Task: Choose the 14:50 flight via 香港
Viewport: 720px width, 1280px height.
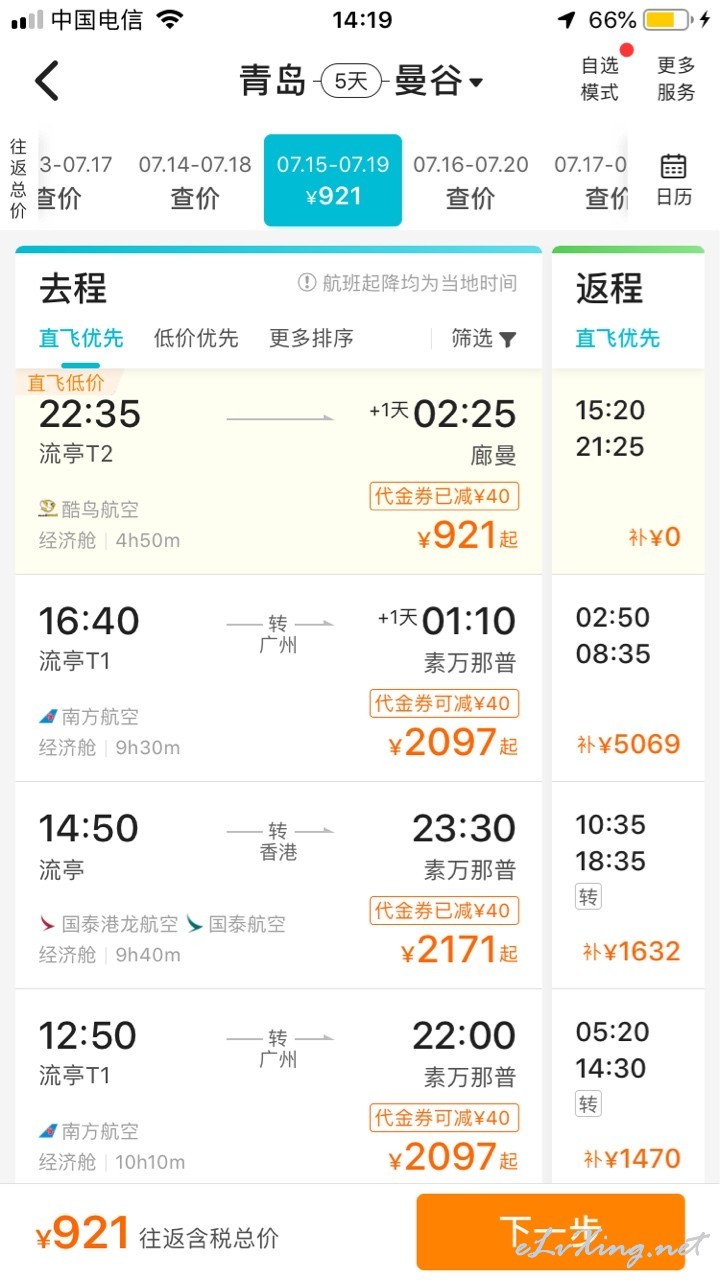Action: point(278,885)
